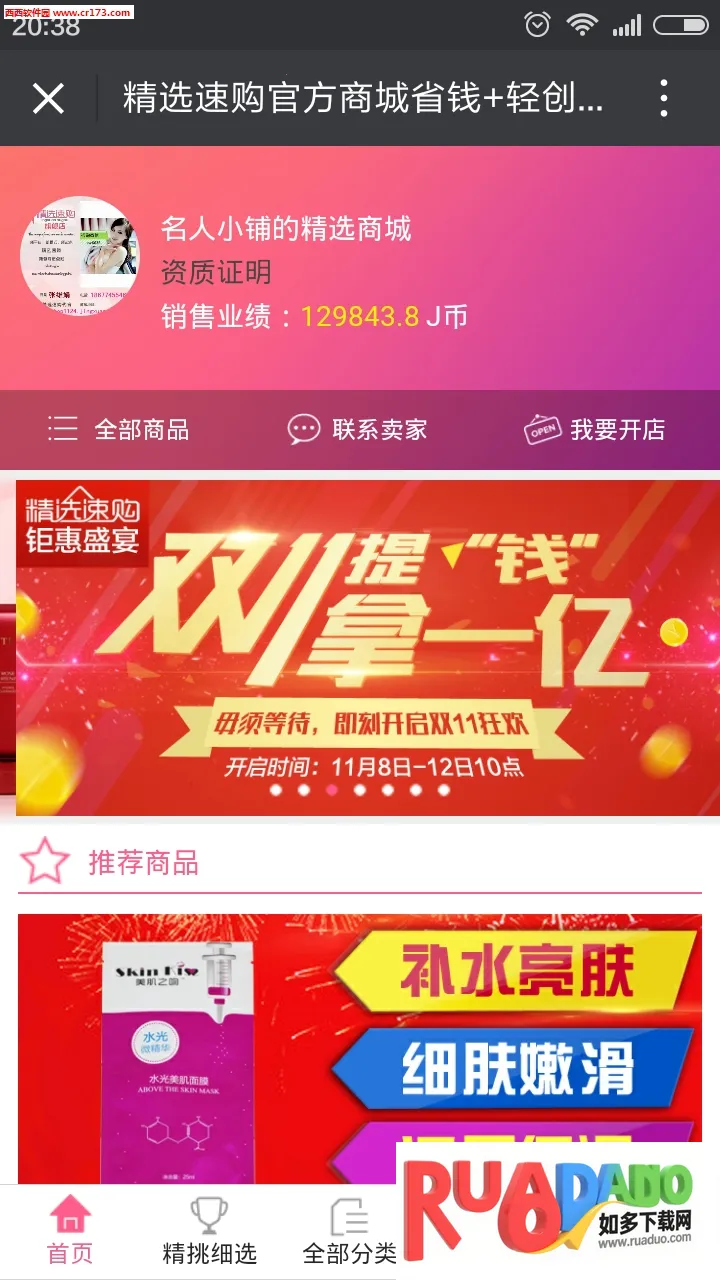Open the 双11 拿一亿 promotion banner
The image size is (720, 1280).
[x=360, y=648]
